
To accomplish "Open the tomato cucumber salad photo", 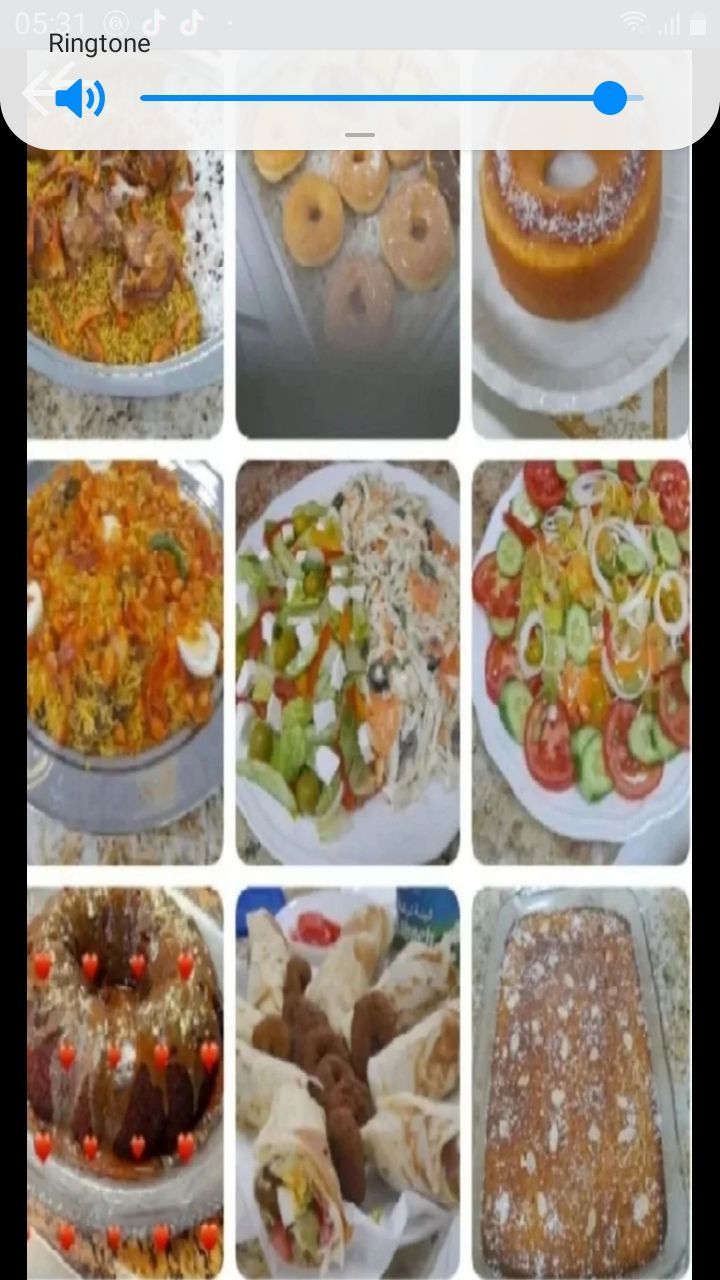I will tap(581, 662).
